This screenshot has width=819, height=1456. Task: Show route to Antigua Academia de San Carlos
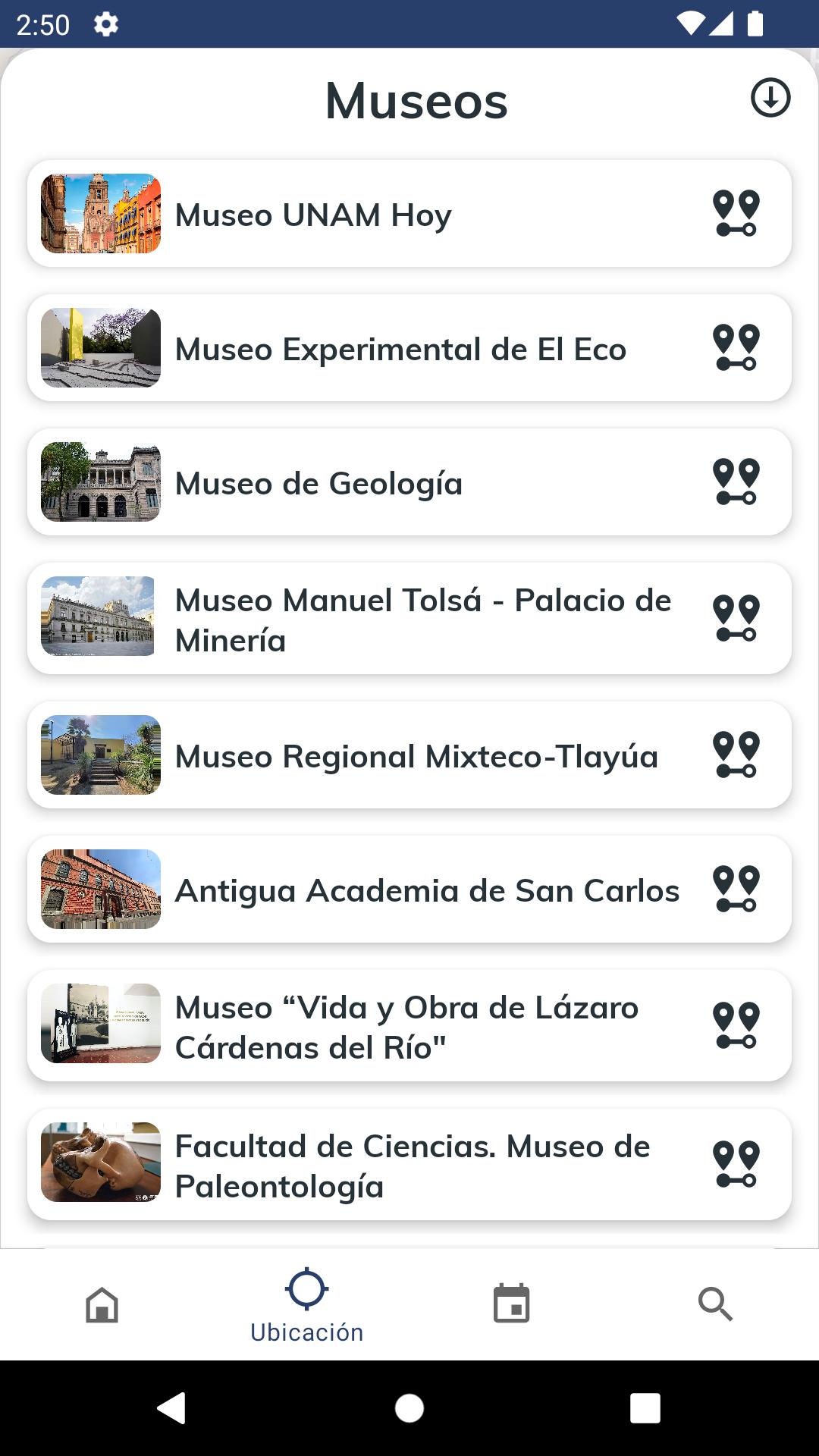pyautogui.click(x=736, y=889)
